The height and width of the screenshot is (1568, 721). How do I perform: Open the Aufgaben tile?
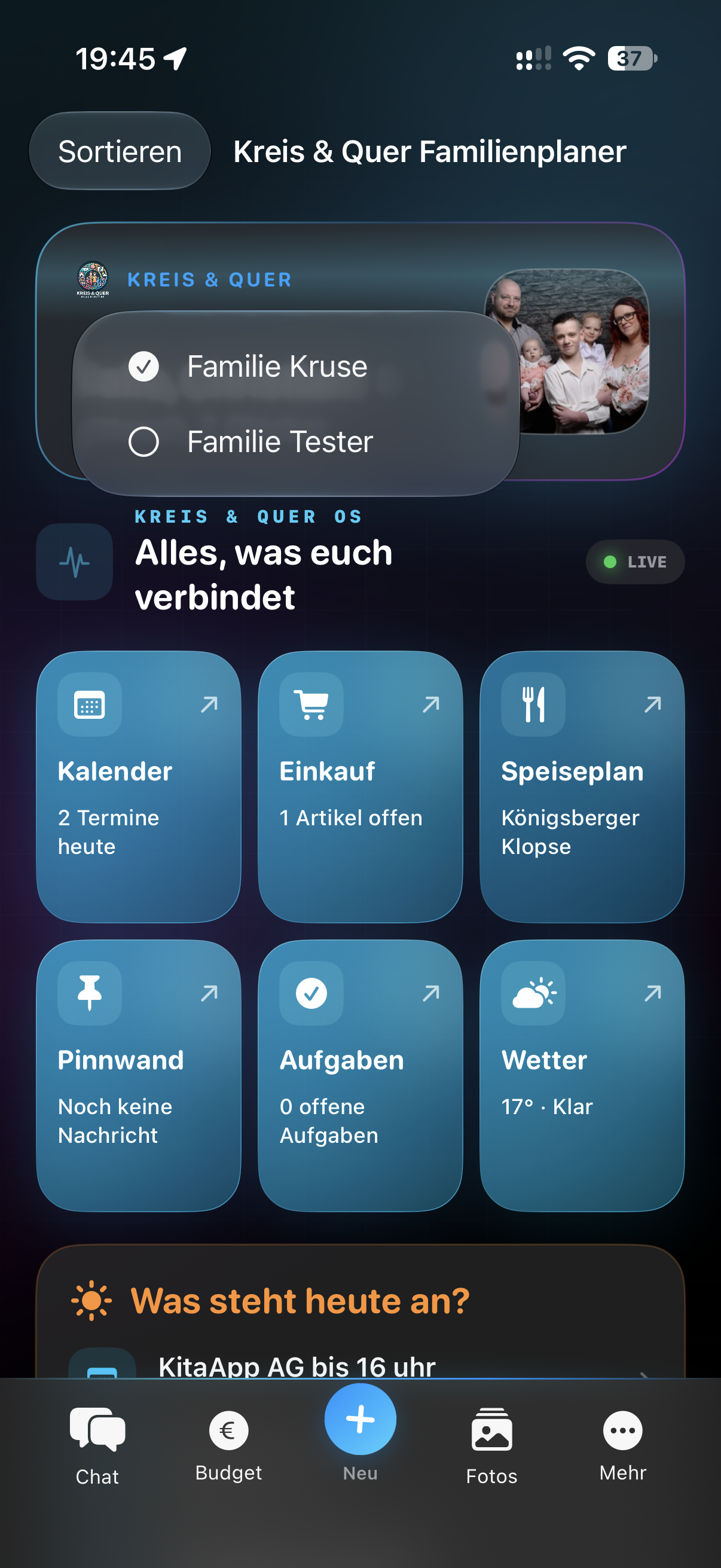[360, 1076]
